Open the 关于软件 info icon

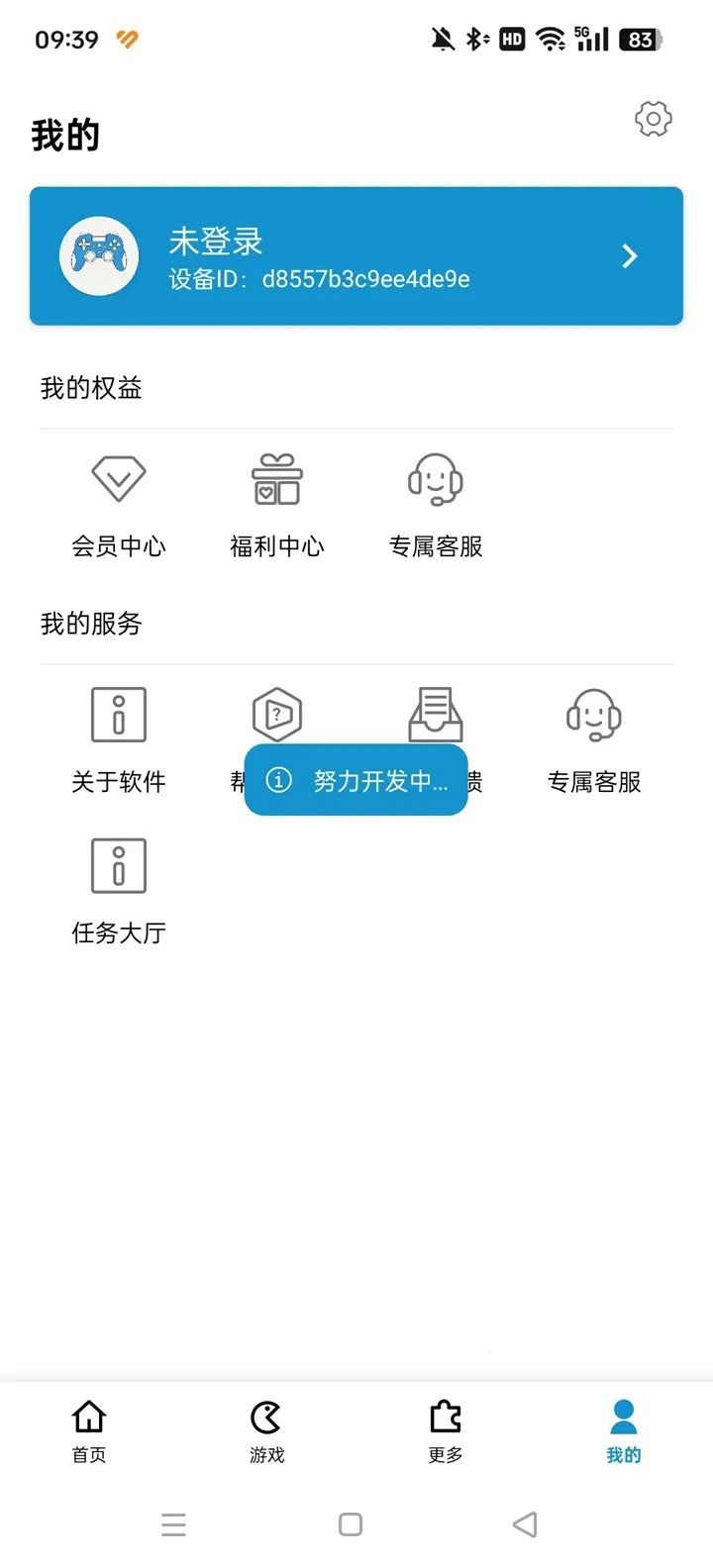click(x=119, y=713)
